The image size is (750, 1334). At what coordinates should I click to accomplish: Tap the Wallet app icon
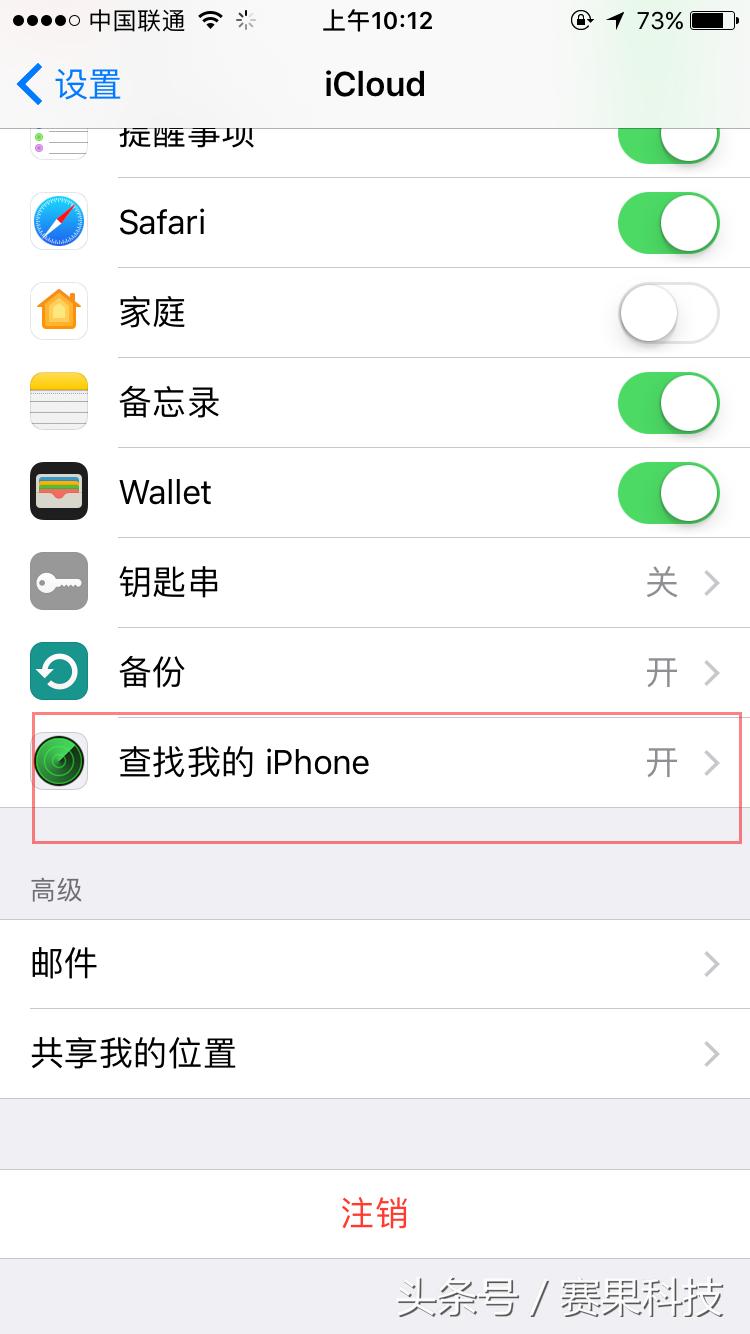58,492
